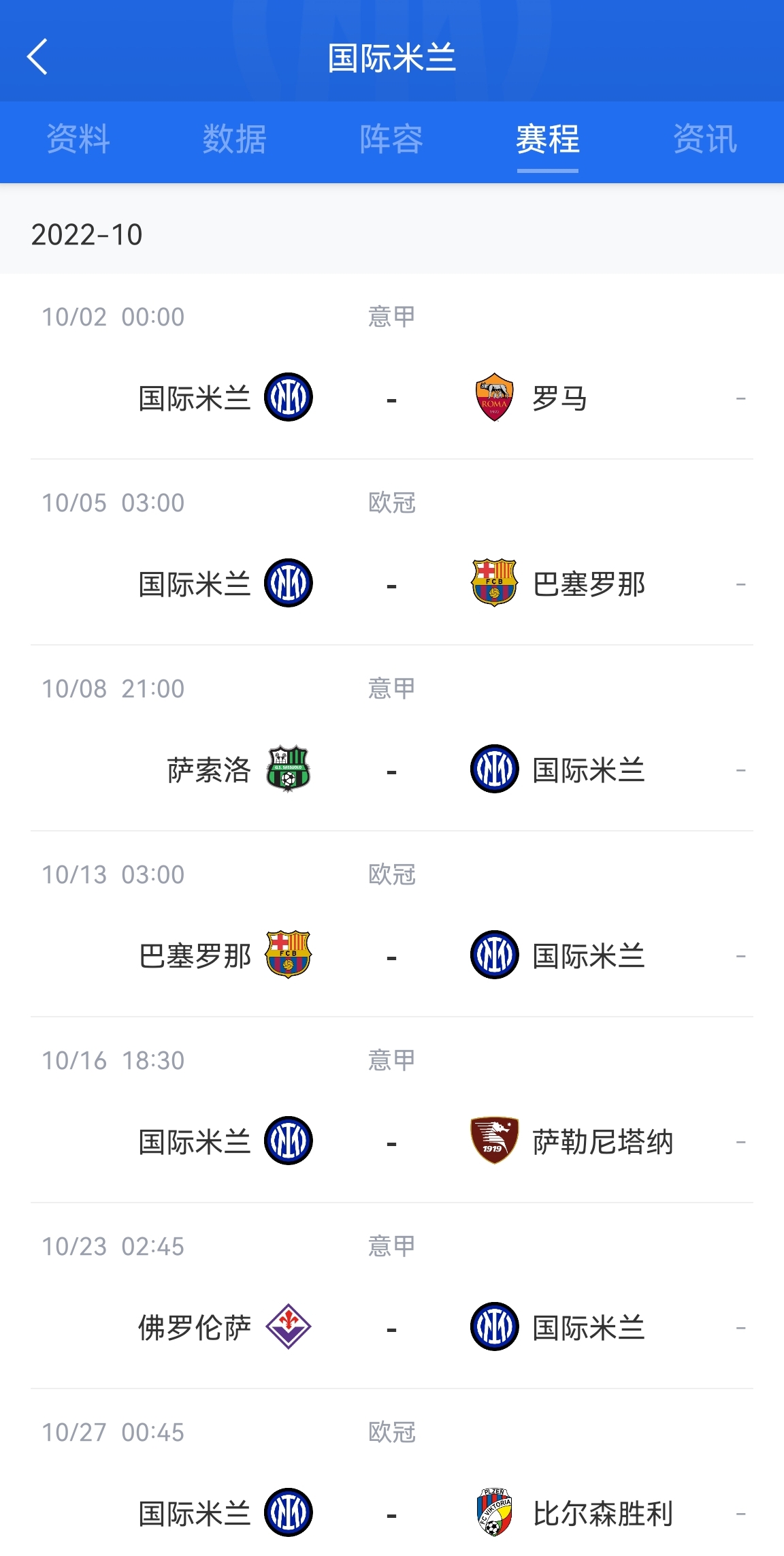Switch to the 资讯 tab
The width and height of the screenshot is (784, 1556).
[705, 140]
